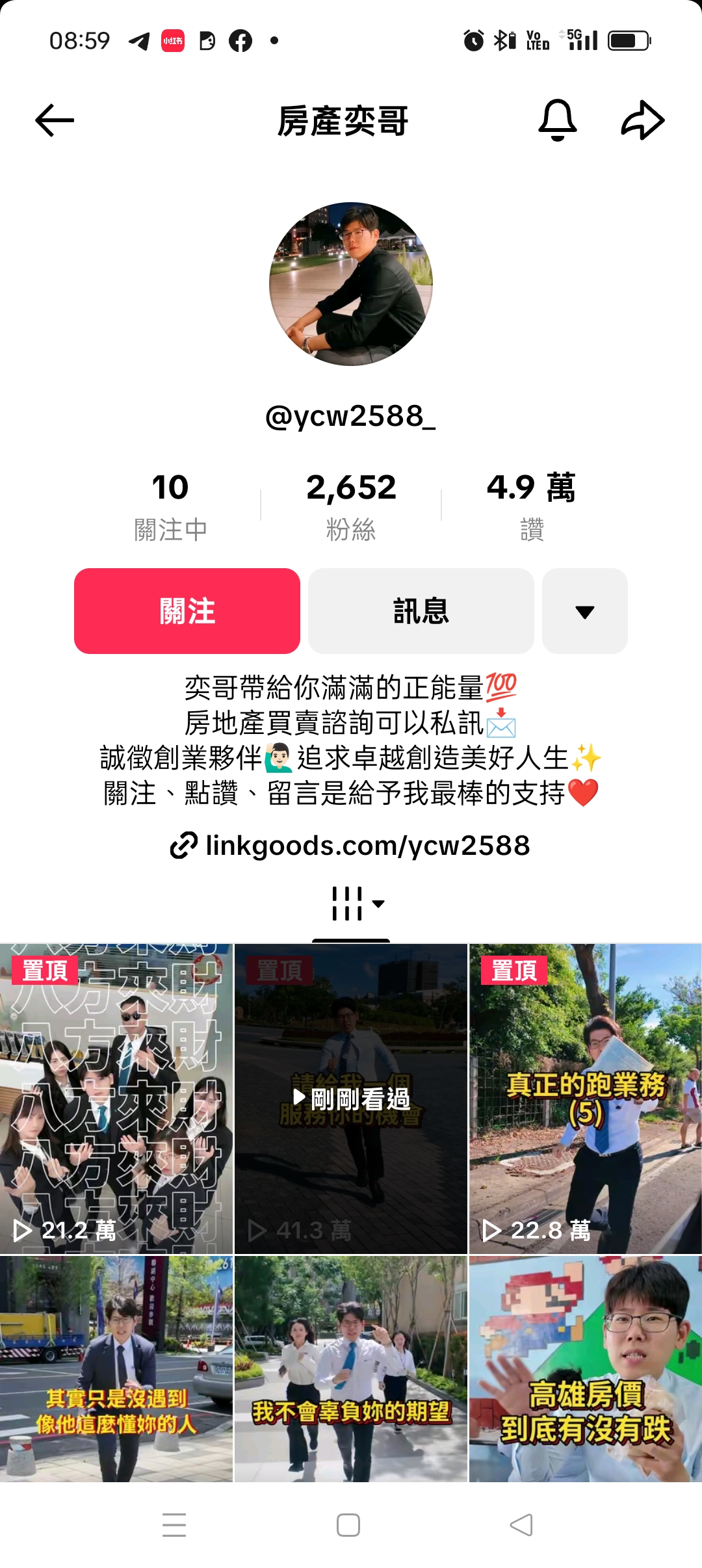Tap the system back triangle button
Screen dimensions: 702x1568
[521, 1525]
